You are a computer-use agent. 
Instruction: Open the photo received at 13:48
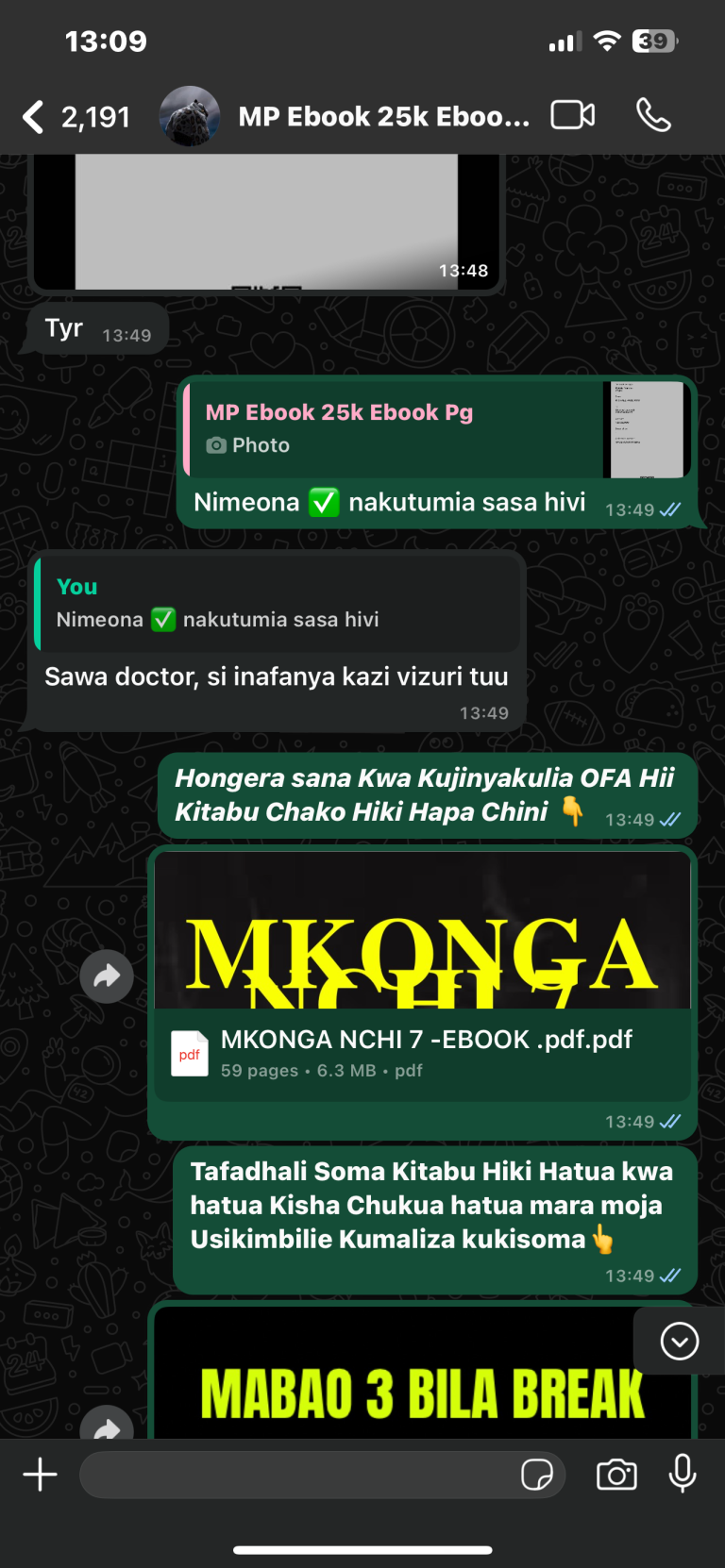266,223
